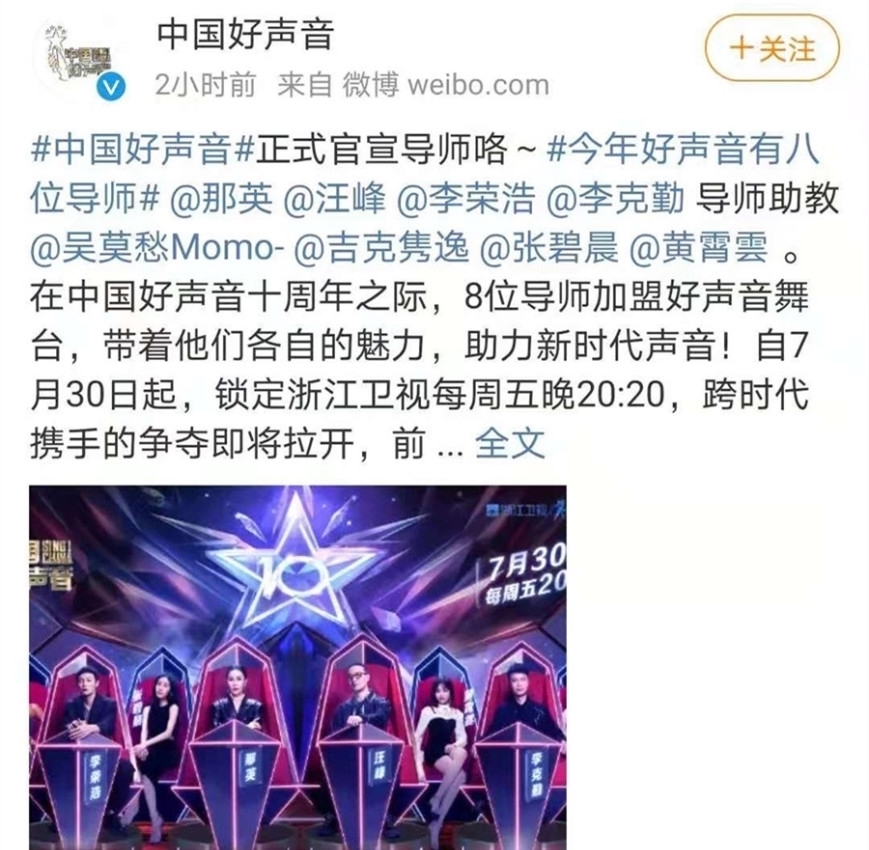Follow 中国好声音 with the 关注 button

772,48
